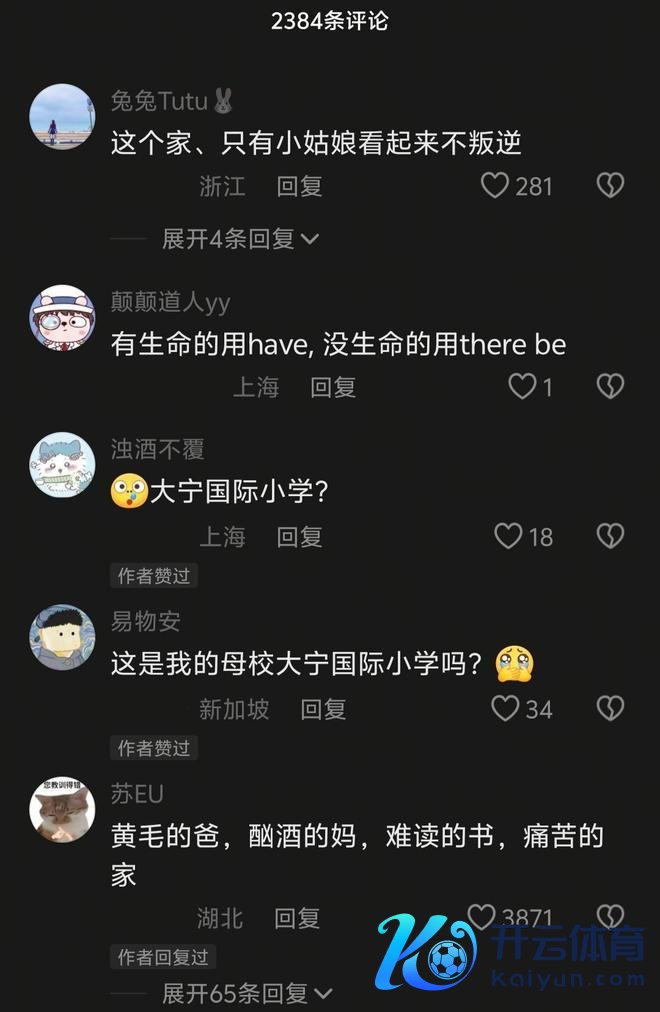Open 浊酒不覆's profile avatar
660x1012 pixels.
pos(62,465)
